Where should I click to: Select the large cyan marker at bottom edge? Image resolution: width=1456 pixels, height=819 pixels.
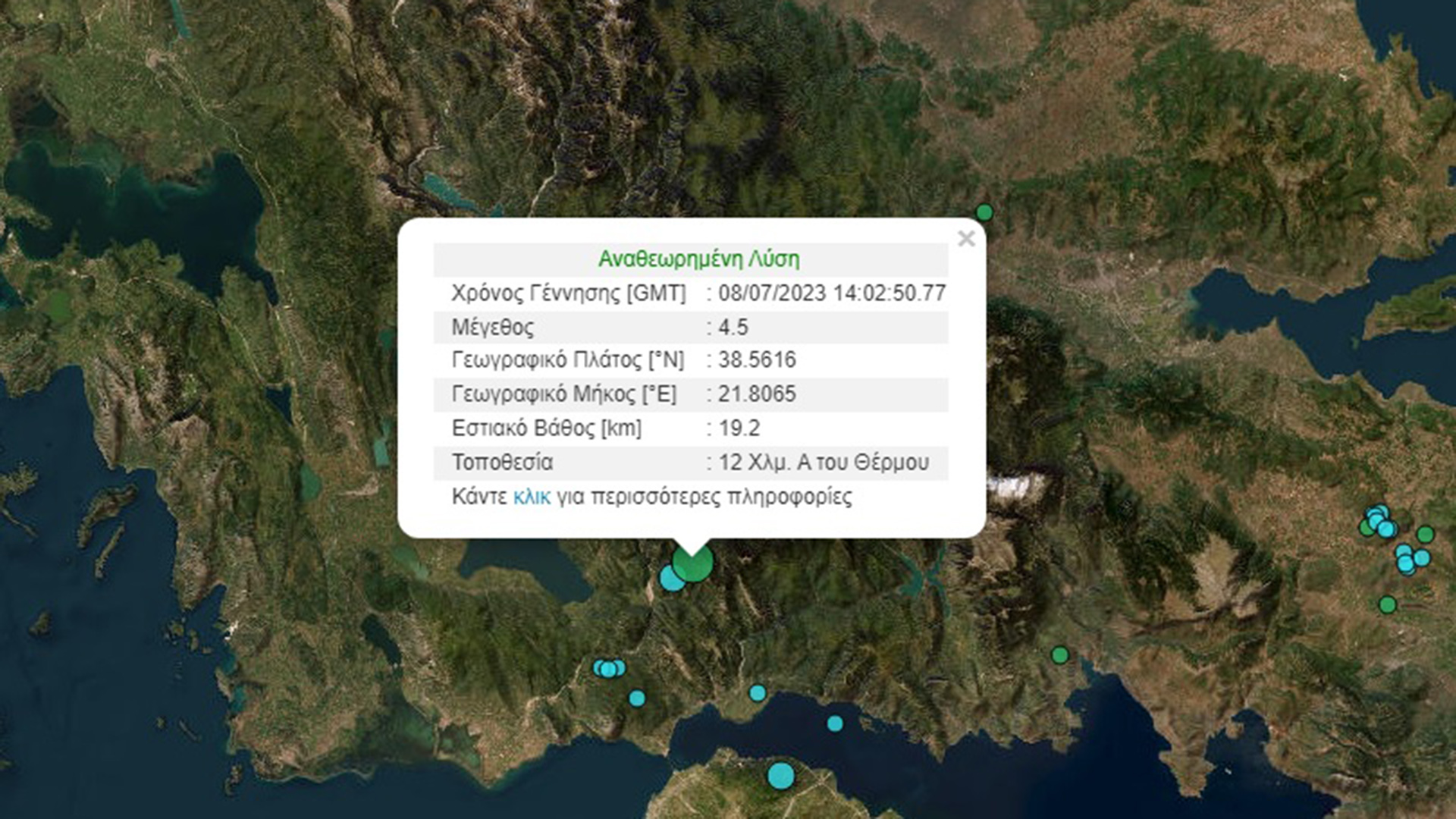[780, 776]
